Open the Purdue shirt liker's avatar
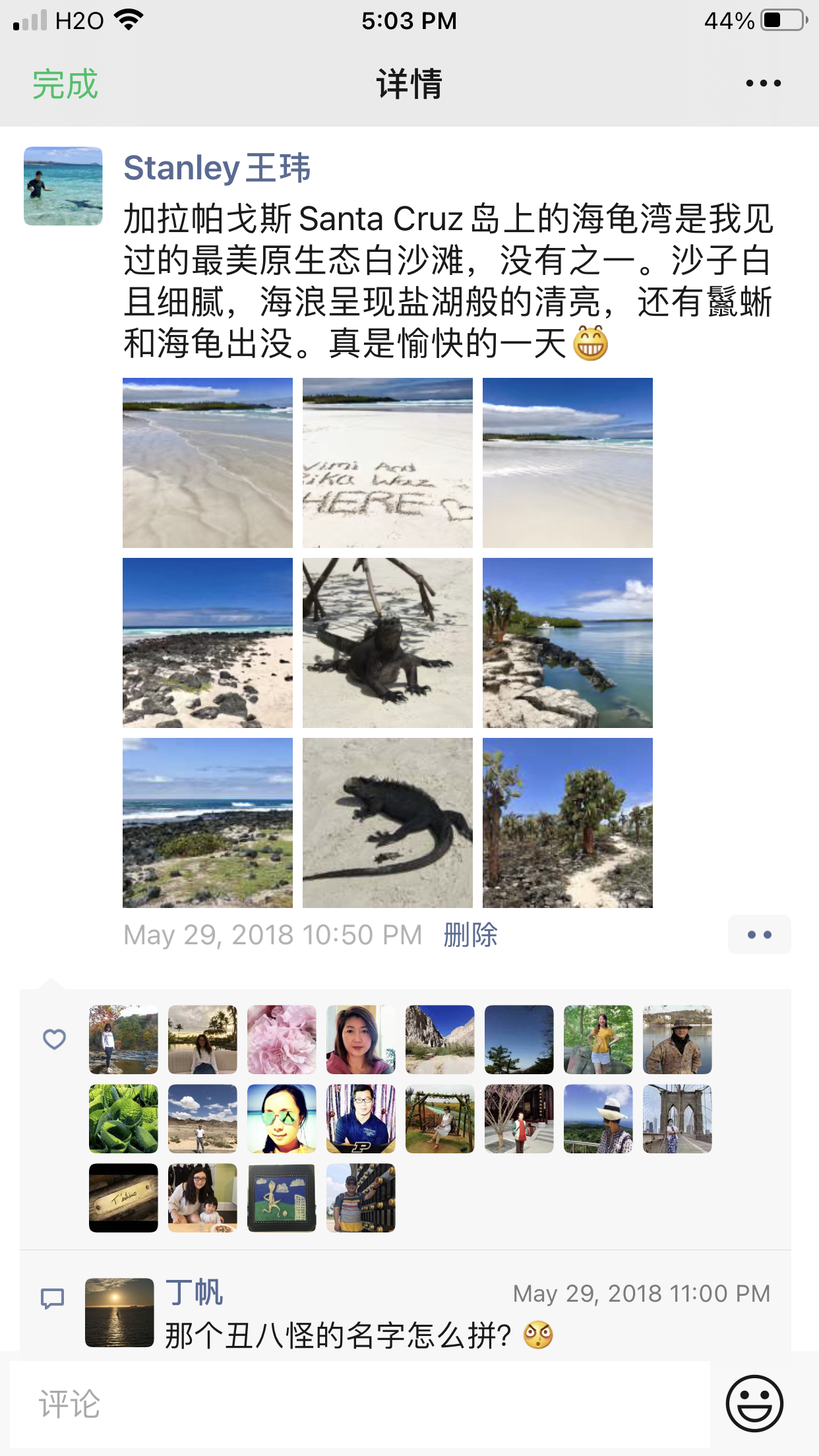The image size is (819, 1456). point(361,1119)
